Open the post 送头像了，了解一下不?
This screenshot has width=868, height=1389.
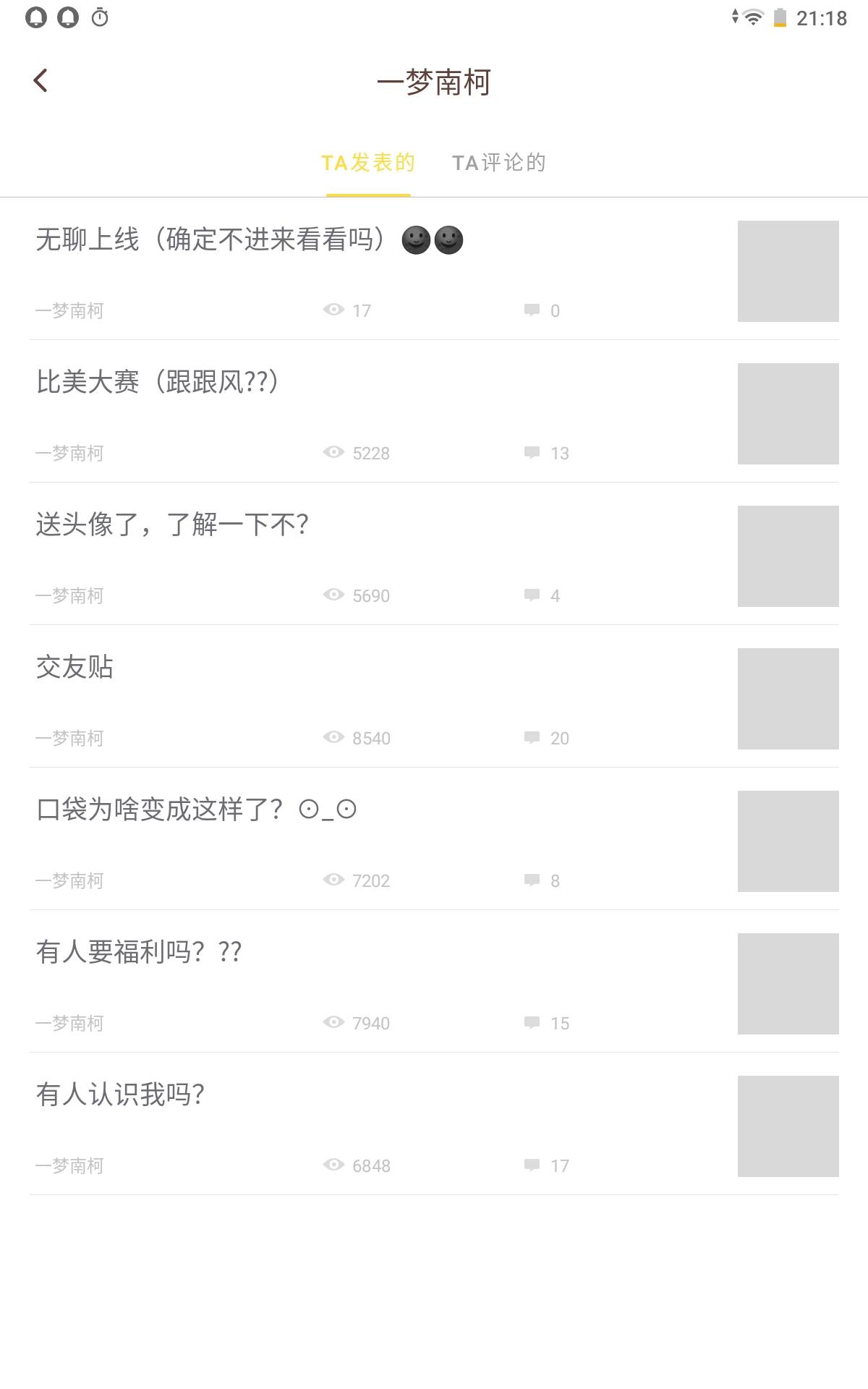click(434, 554)
